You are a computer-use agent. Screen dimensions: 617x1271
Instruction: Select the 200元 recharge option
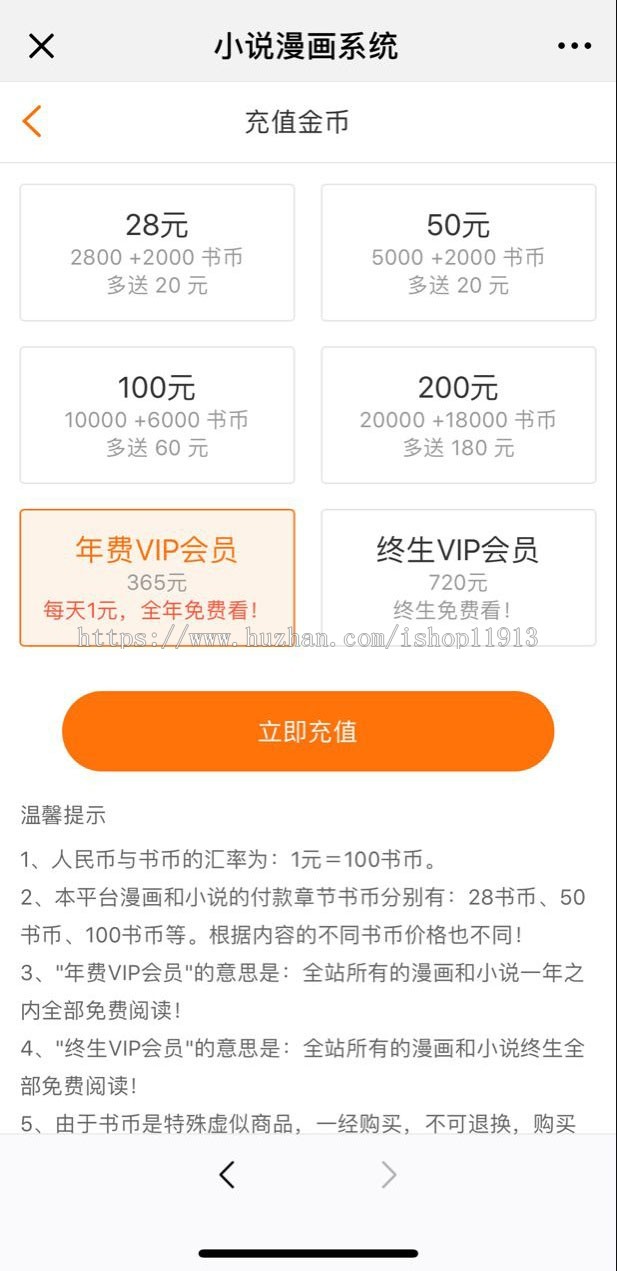(x=458, y=415)
